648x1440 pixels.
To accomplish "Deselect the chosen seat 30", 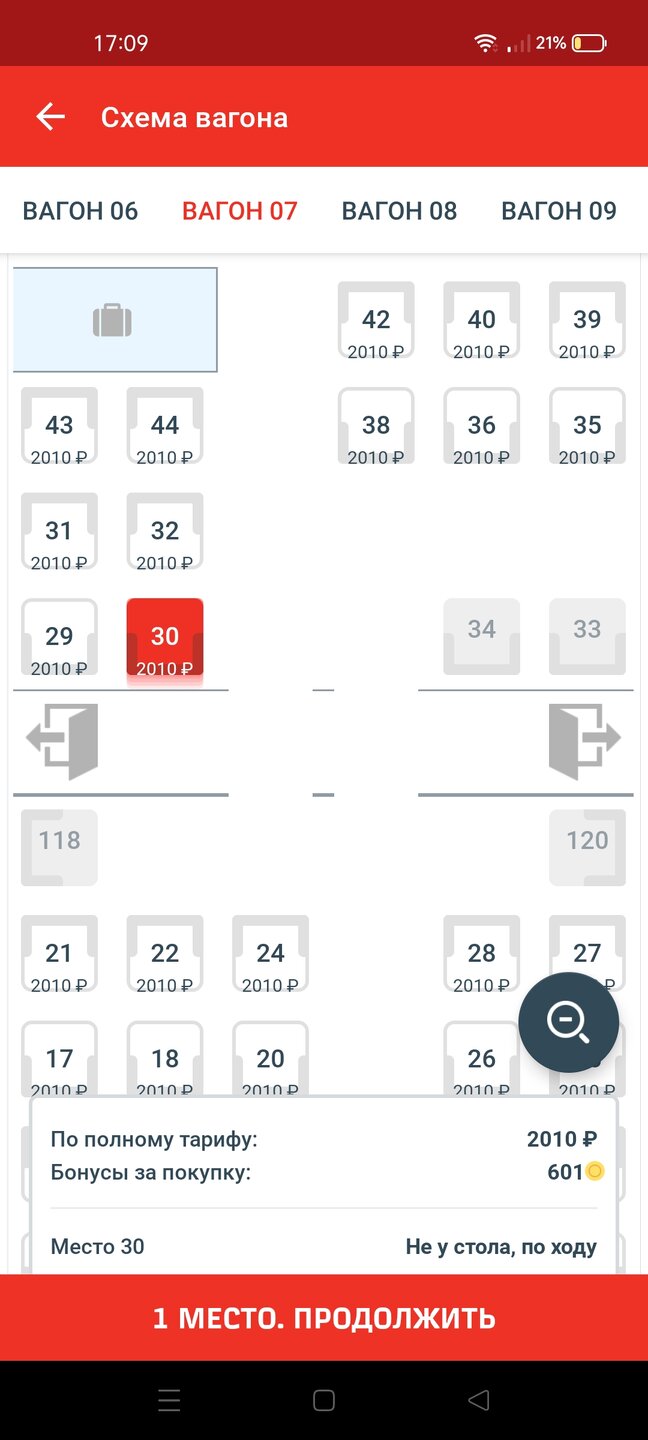I will coord(165,638).
